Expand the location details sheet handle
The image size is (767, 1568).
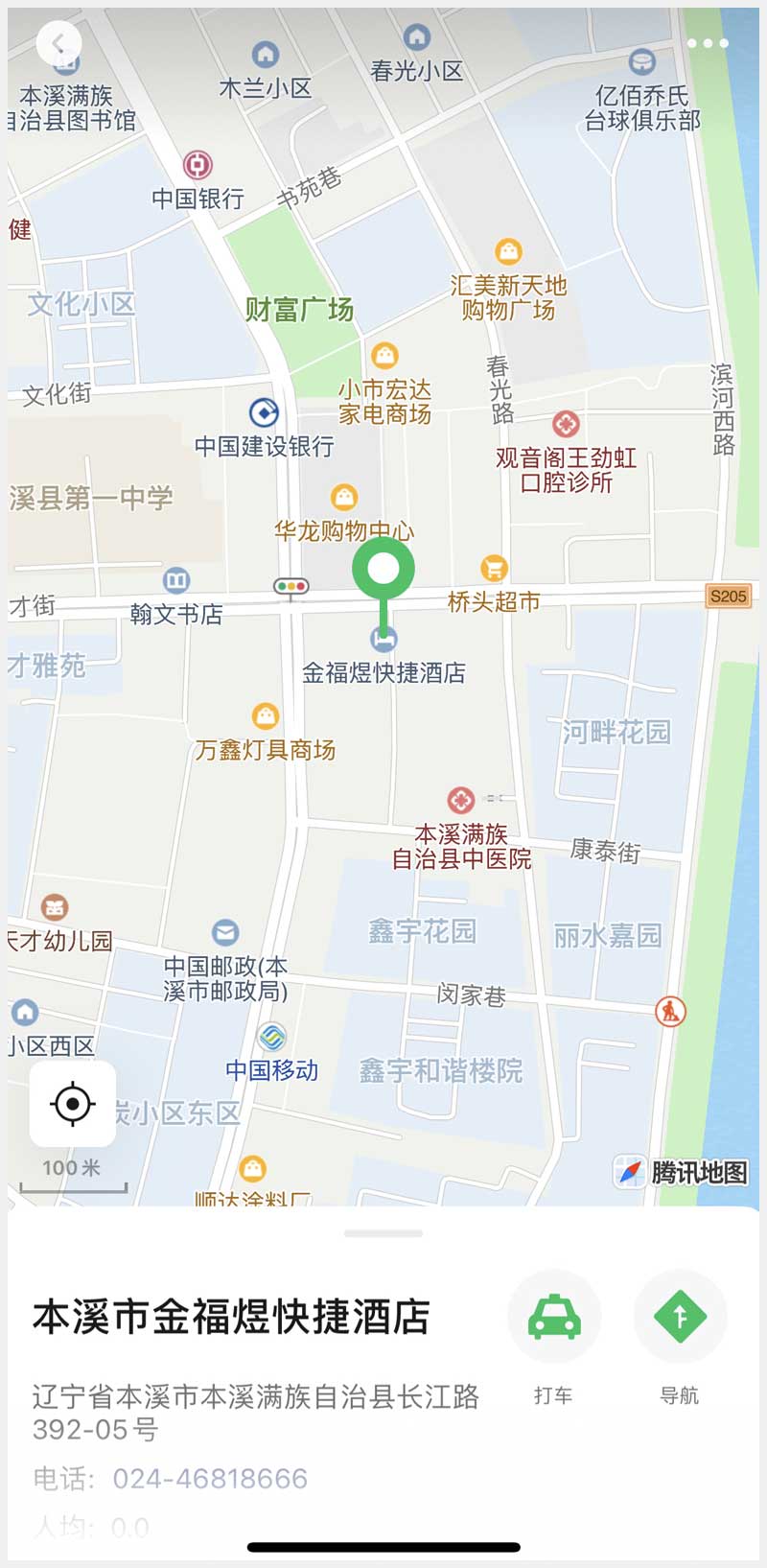click(383, 1233)
